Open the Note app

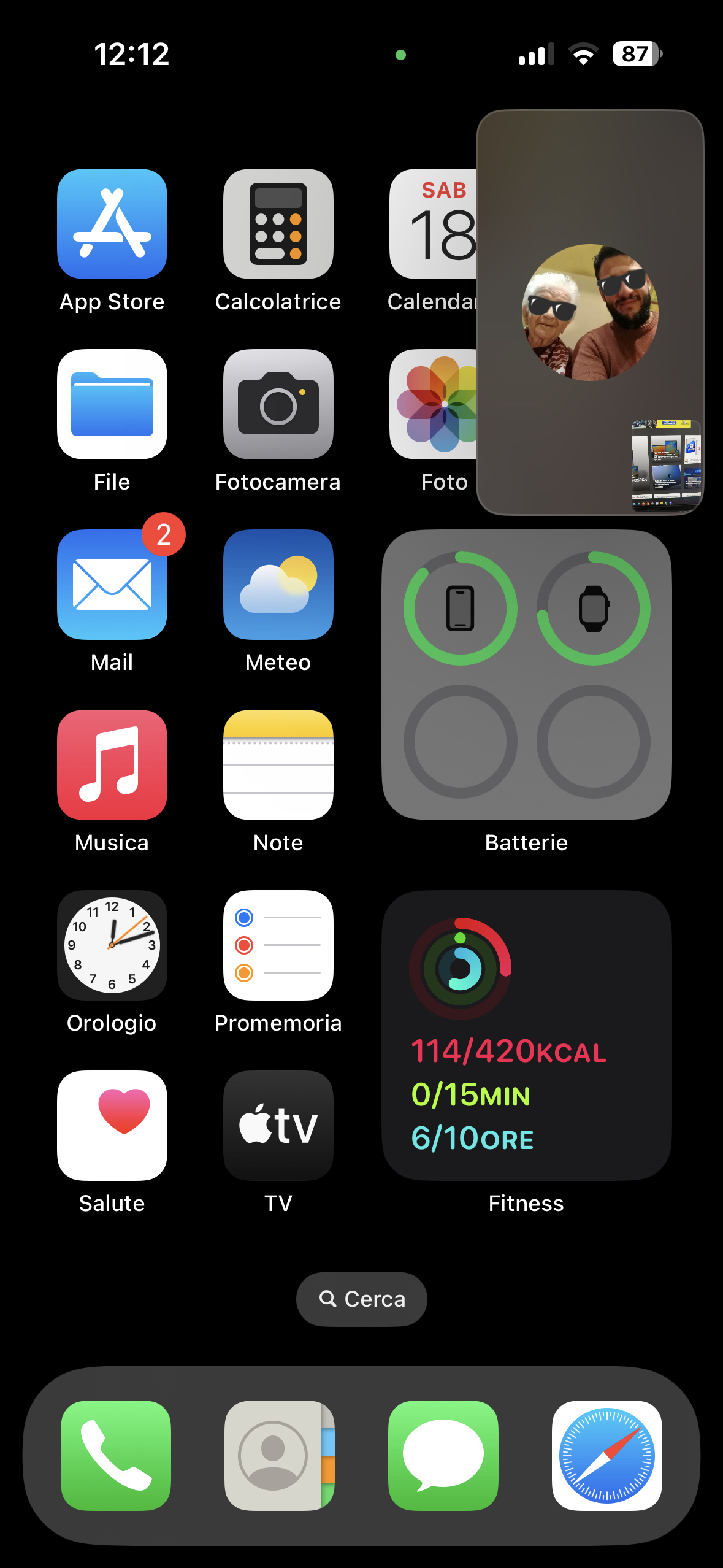click(278, 765)
